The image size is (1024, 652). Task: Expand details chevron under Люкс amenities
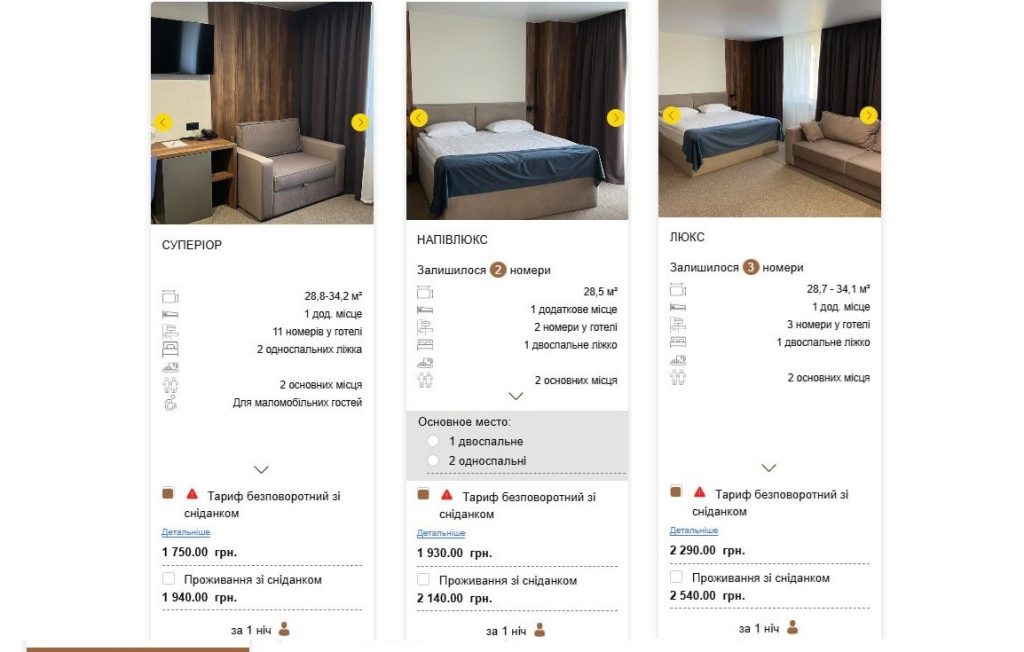(769, 467)
